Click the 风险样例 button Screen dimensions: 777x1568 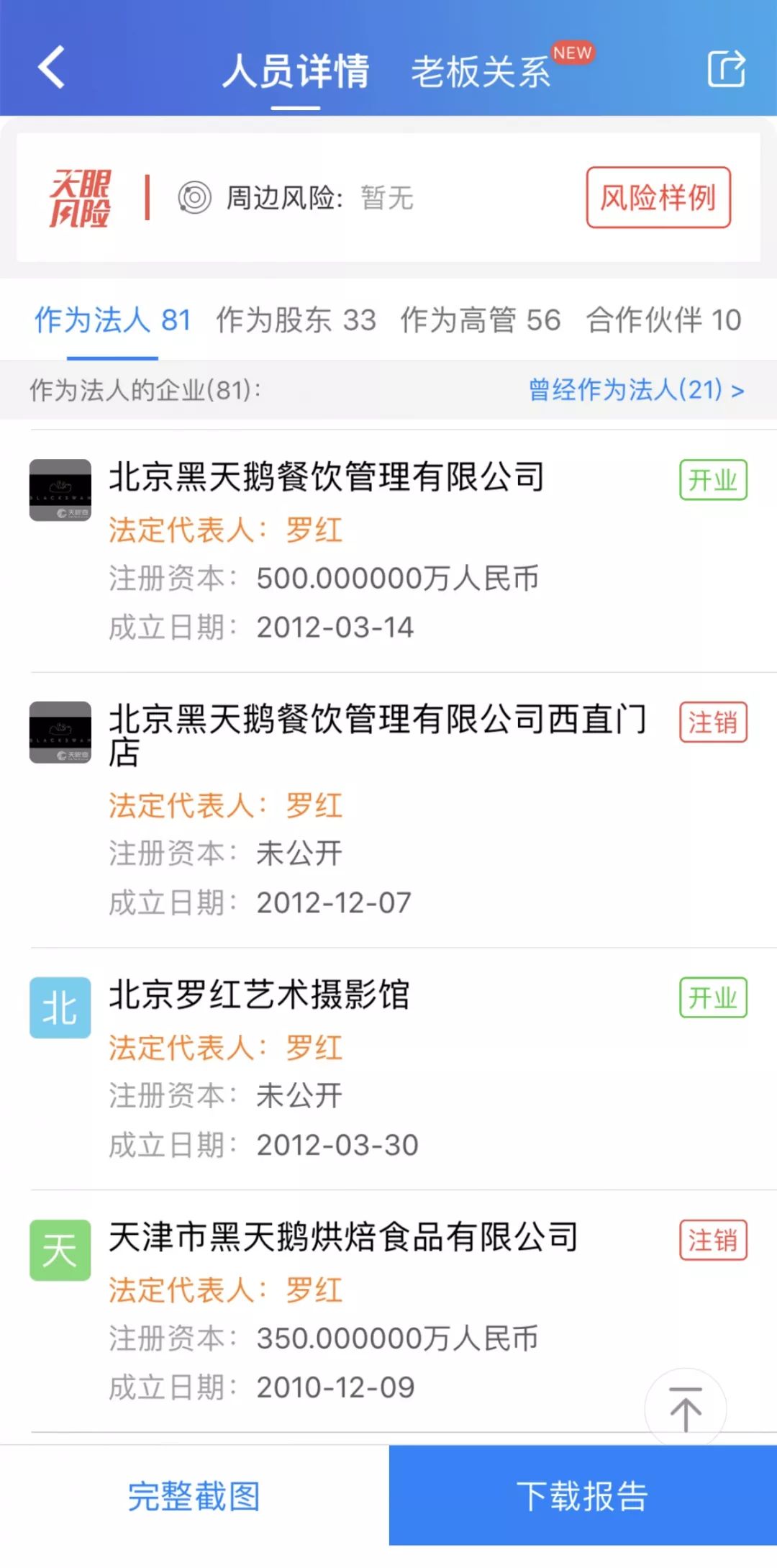pos(658,197)
